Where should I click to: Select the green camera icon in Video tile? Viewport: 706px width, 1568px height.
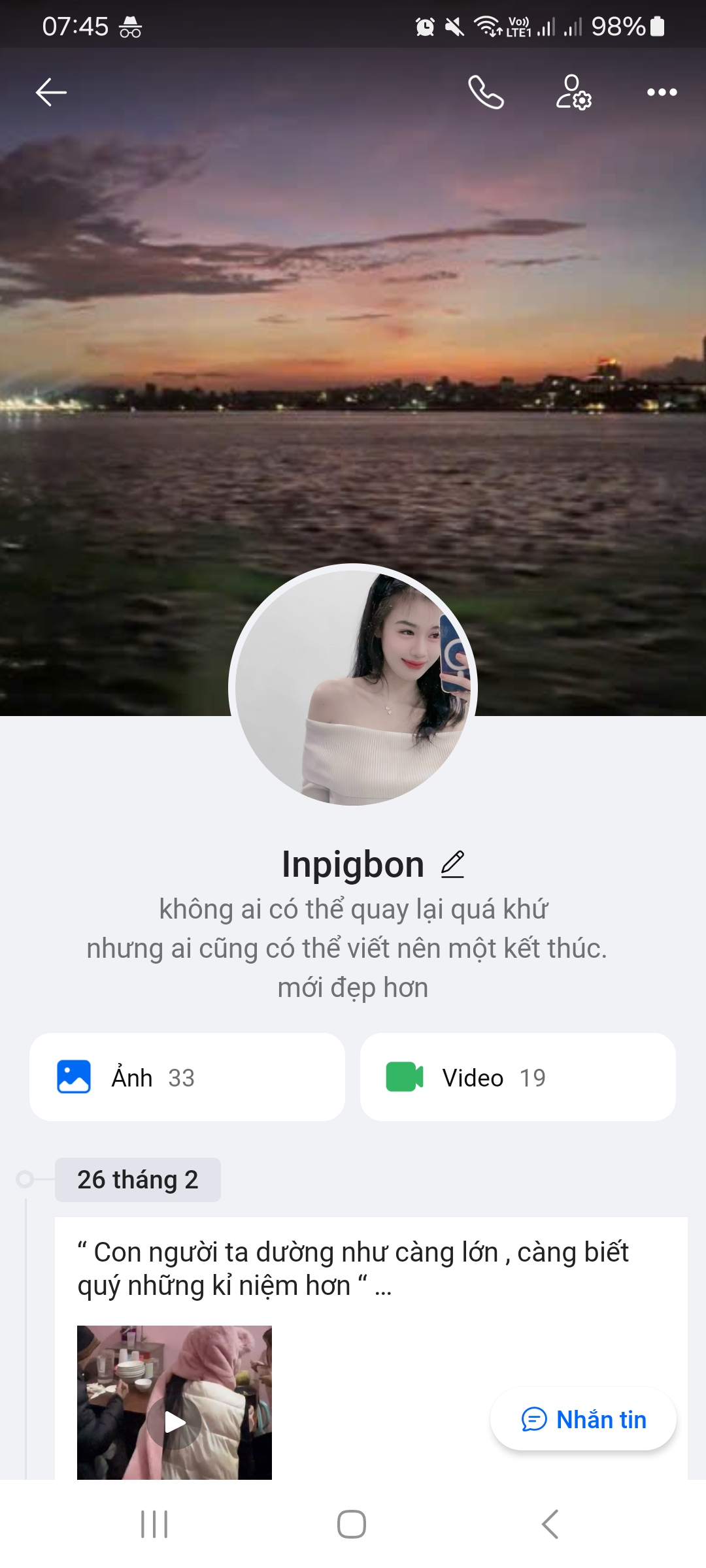tap(405, 1077)
